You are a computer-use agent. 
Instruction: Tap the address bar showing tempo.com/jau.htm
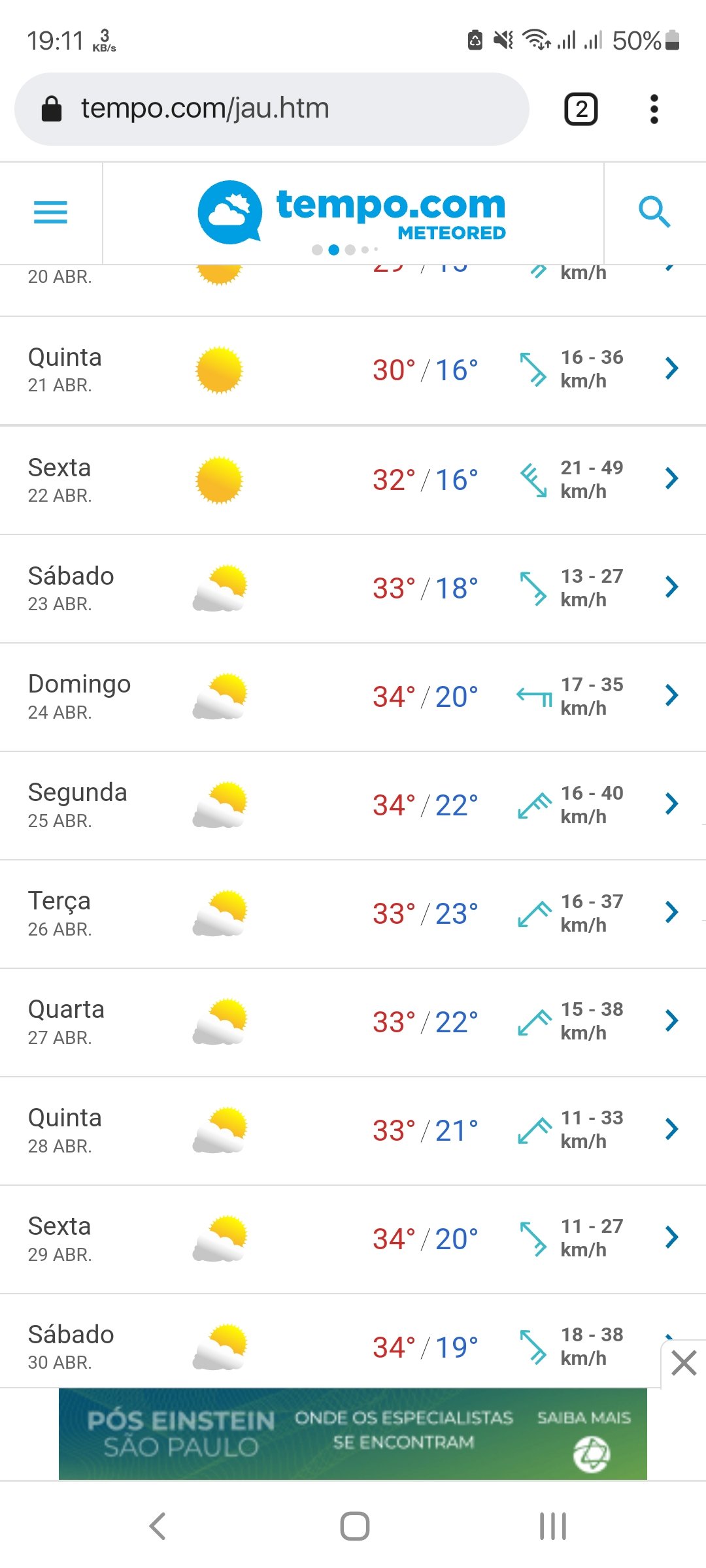[271, 109]
